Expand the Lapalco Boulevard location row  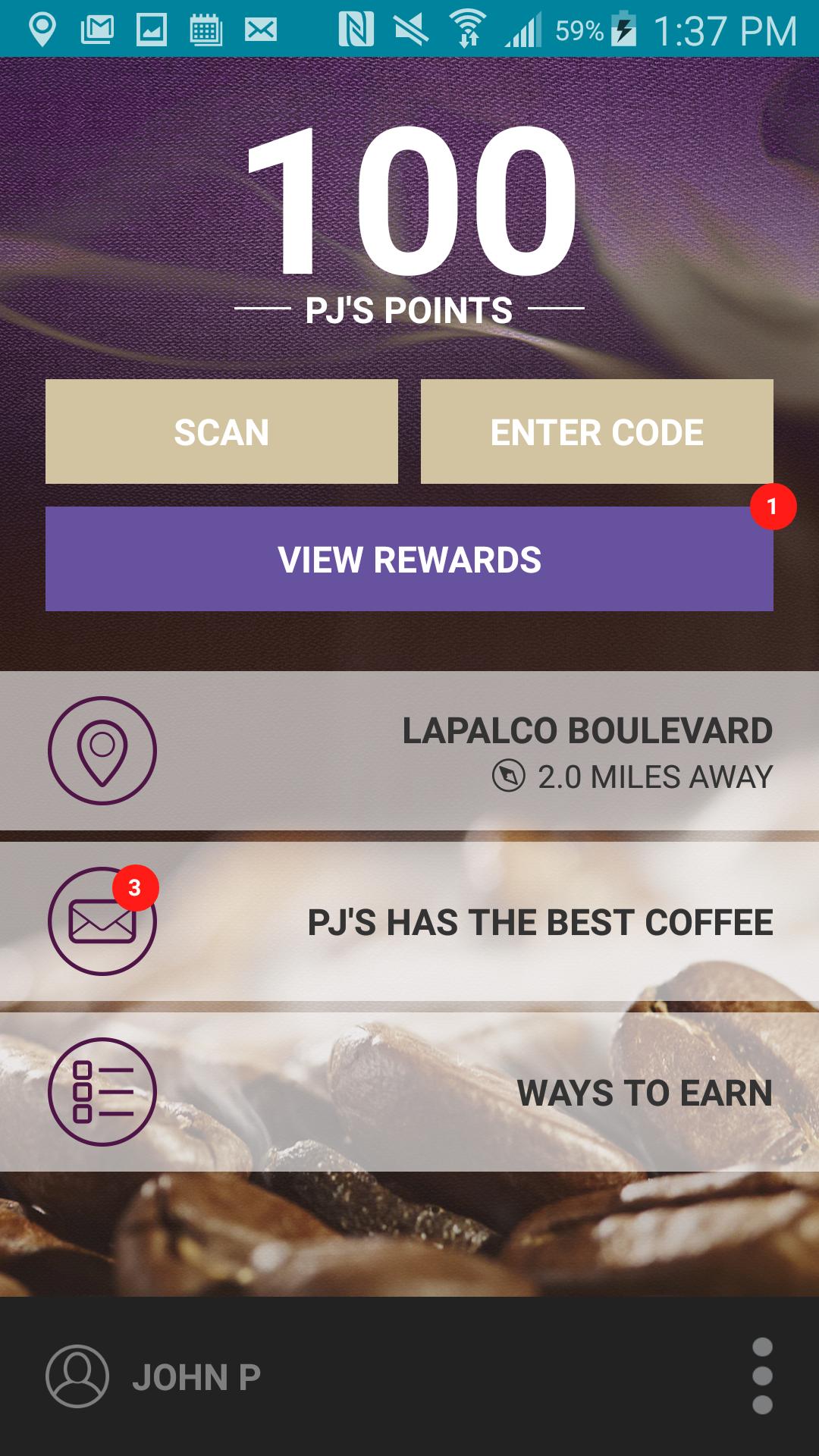[455, 751]
